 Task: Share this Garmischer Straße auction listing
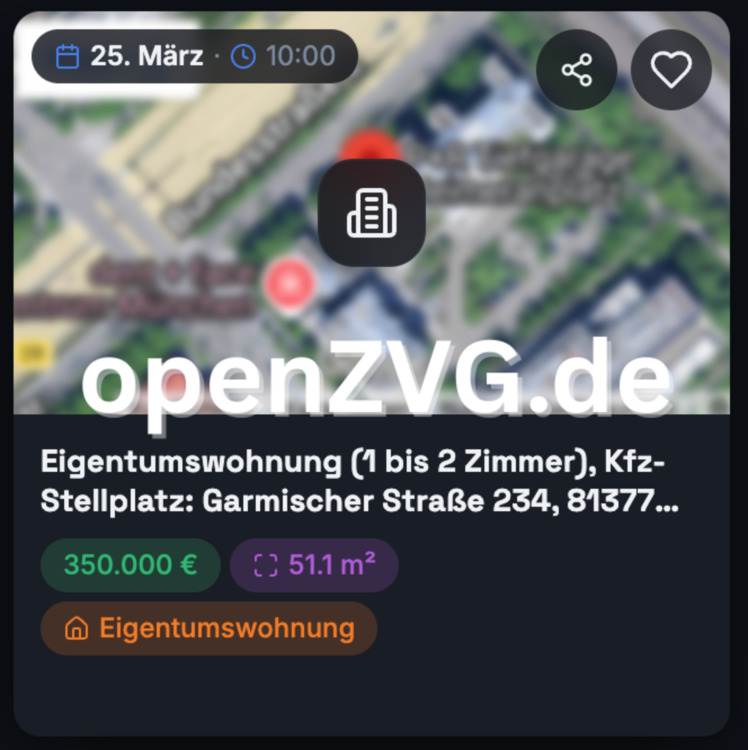[576, 70]
